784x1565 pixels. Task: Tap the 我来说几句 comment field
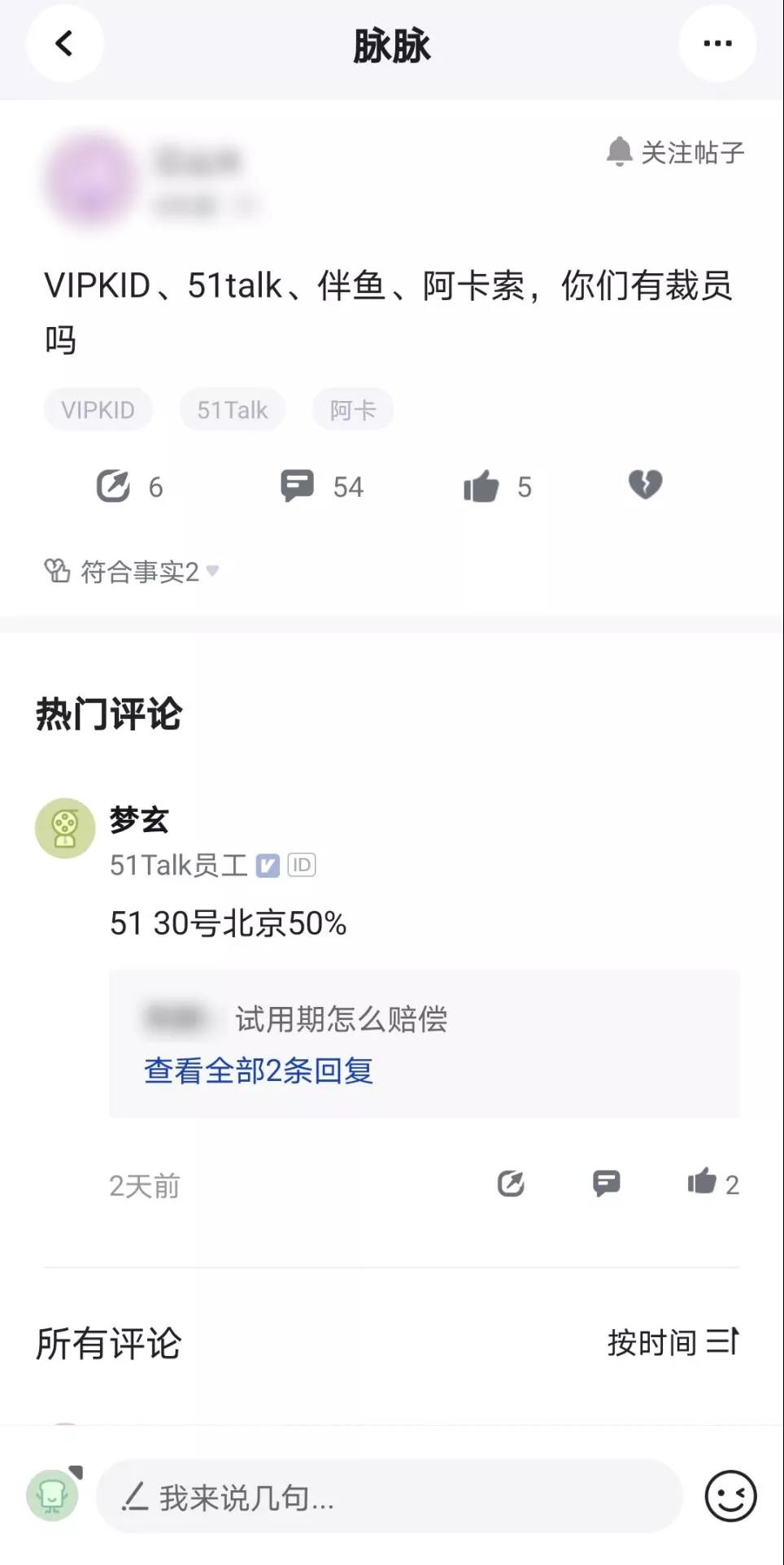coord(389,1497)
